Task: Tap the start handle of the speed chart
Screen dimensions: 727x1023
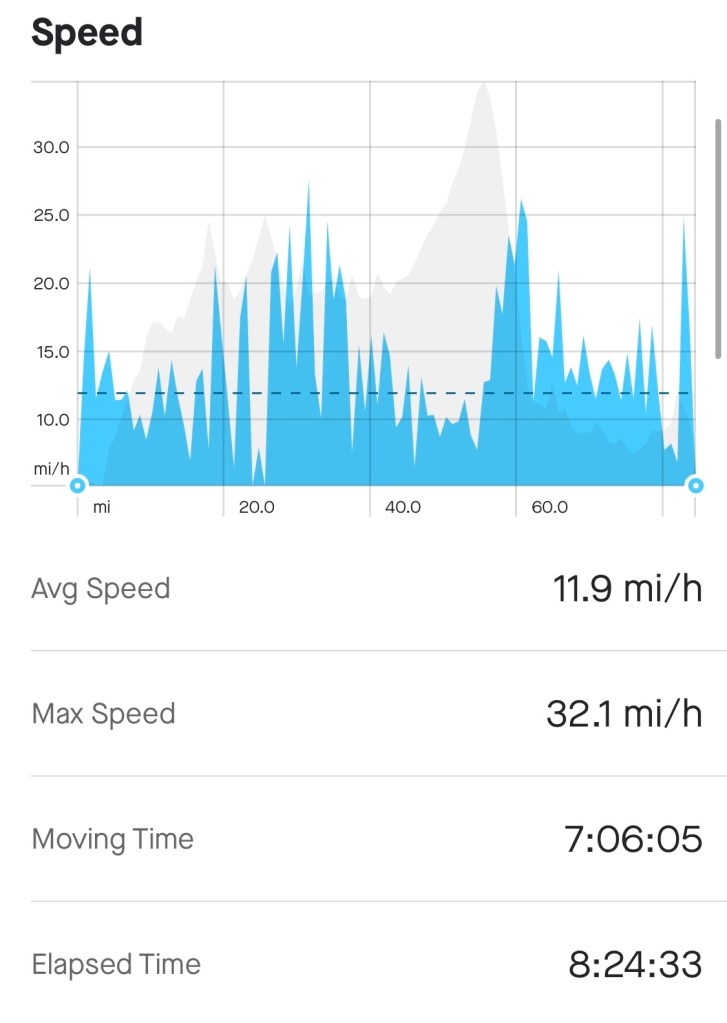Action: coord(77,486)
